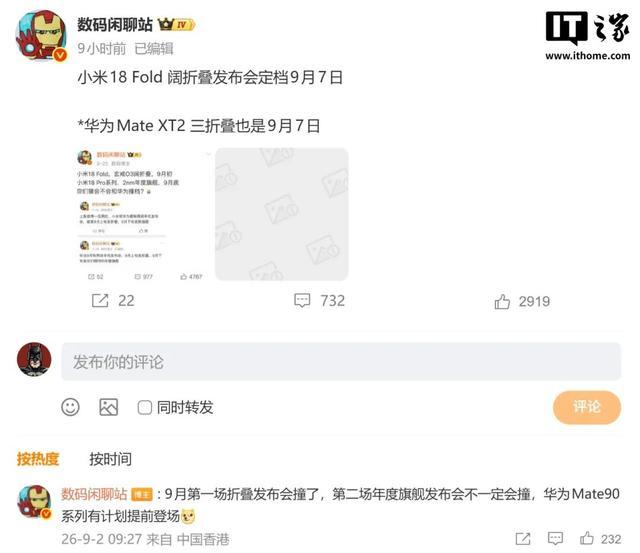Check the 同时转发 checkbox

tap(144, 407)
